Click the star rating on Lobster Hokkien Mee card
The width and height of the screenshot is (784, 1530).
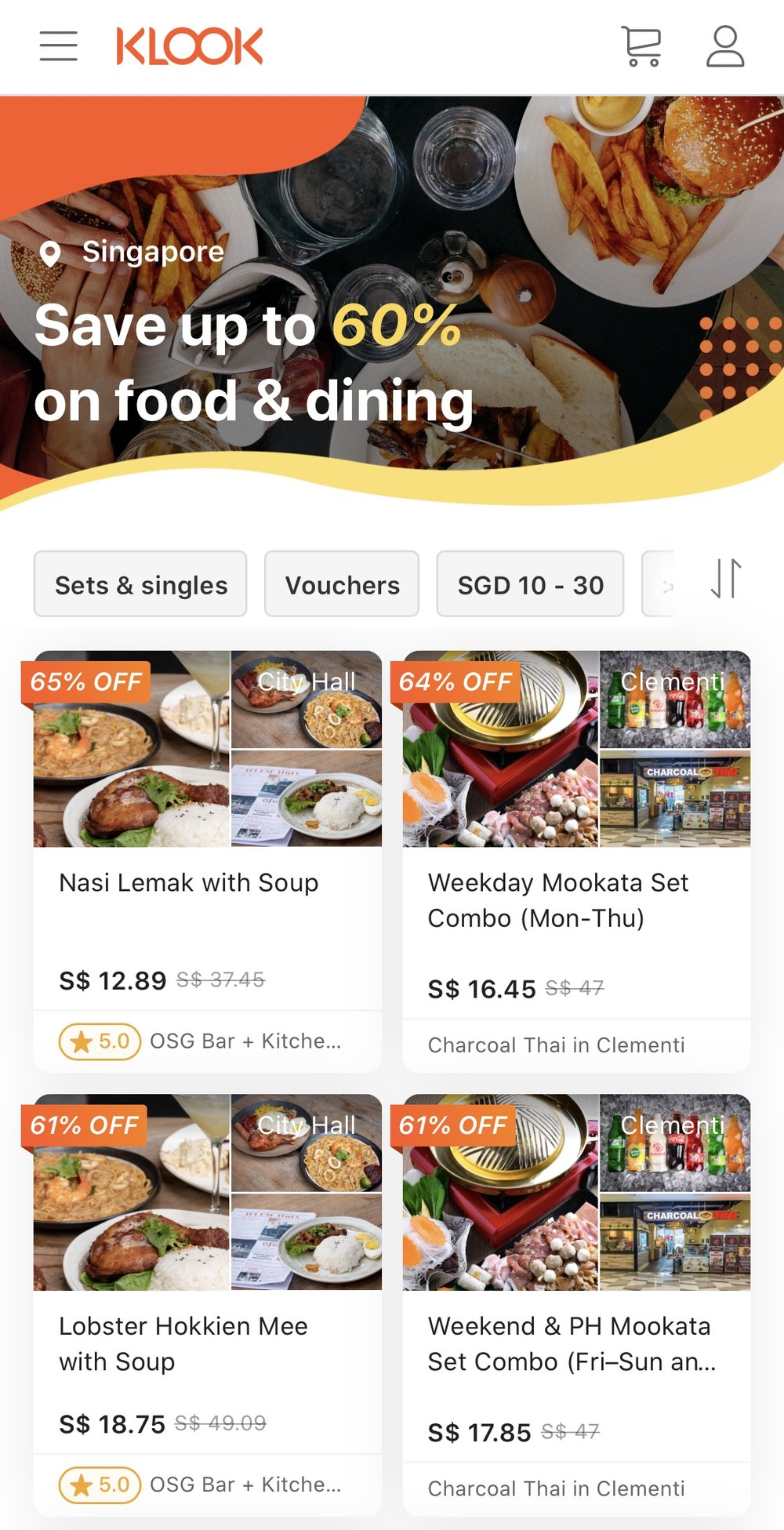99,1485
